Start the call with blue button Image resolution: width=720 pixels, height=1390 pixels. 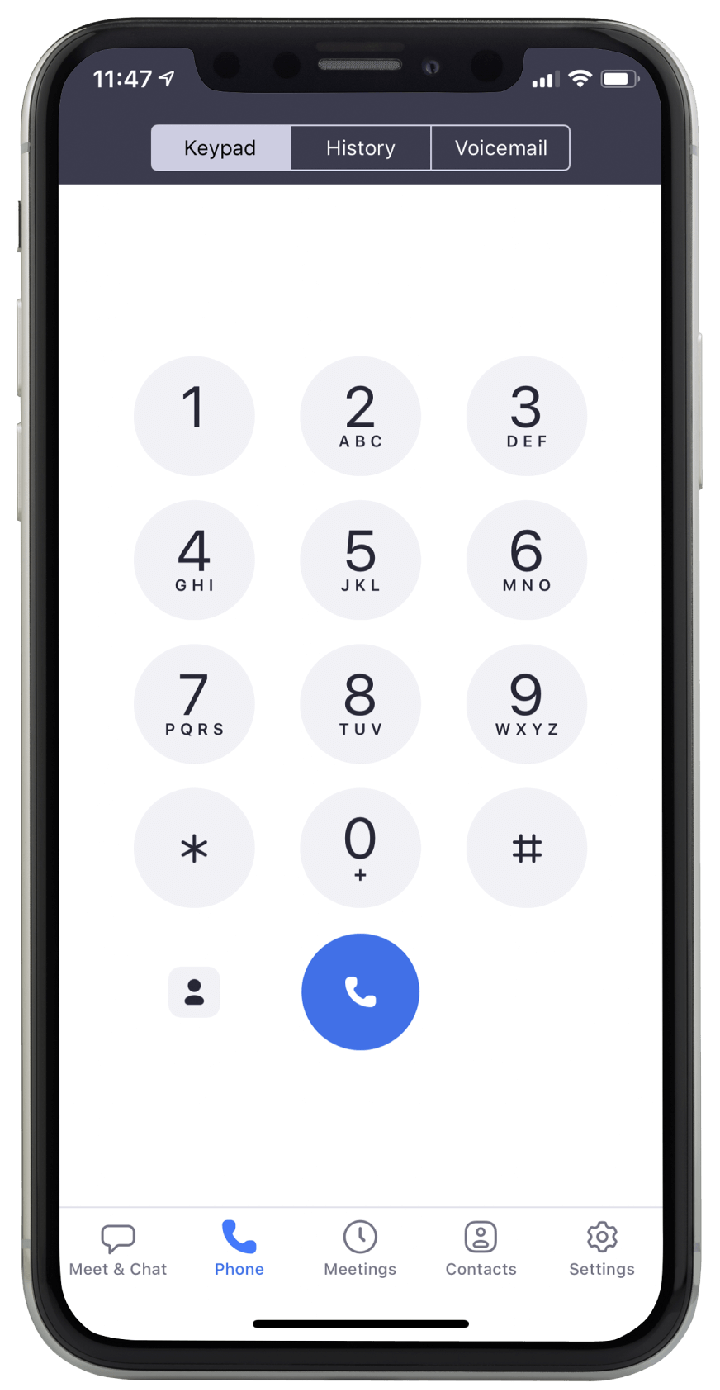tap(360, 992)
